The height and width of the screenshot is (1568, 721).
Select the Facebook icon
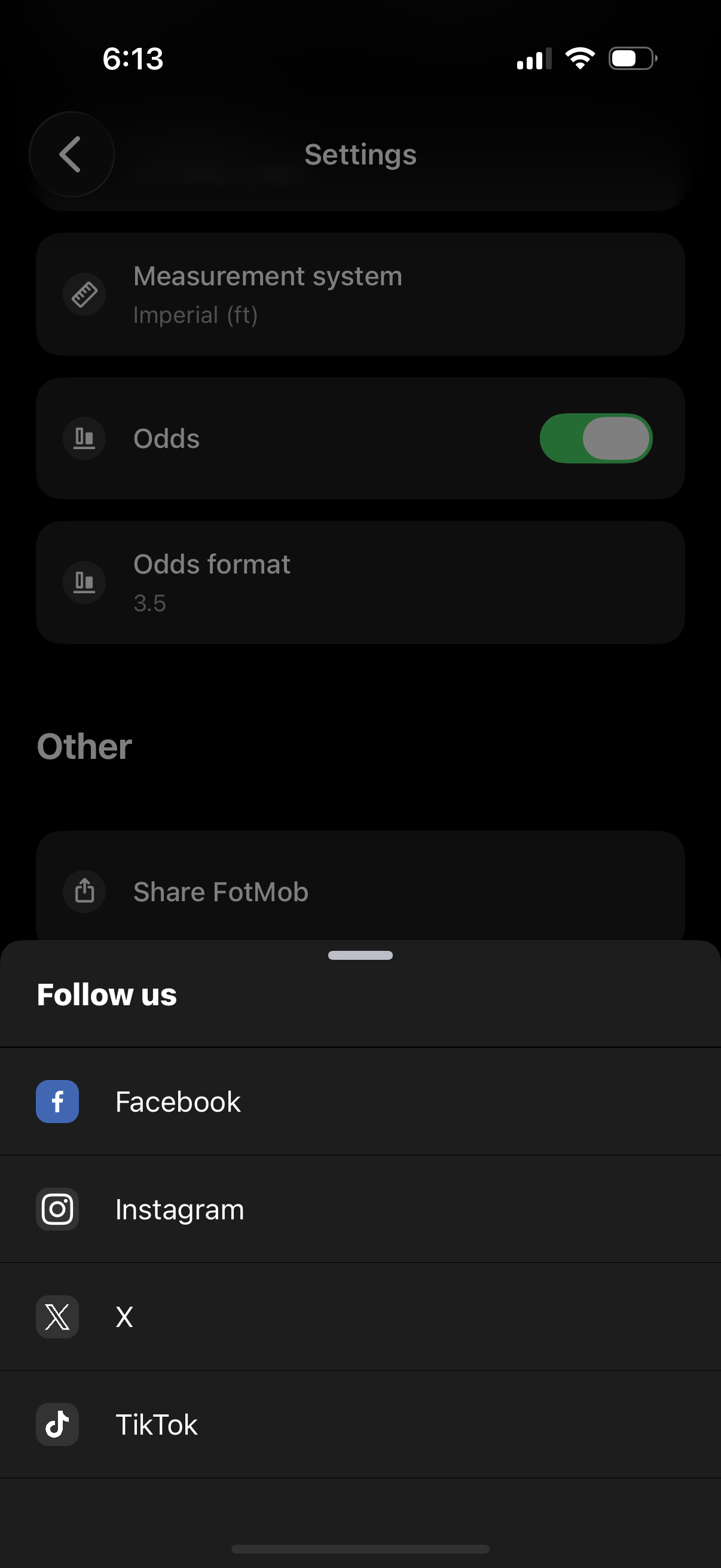click(57, 1101)
